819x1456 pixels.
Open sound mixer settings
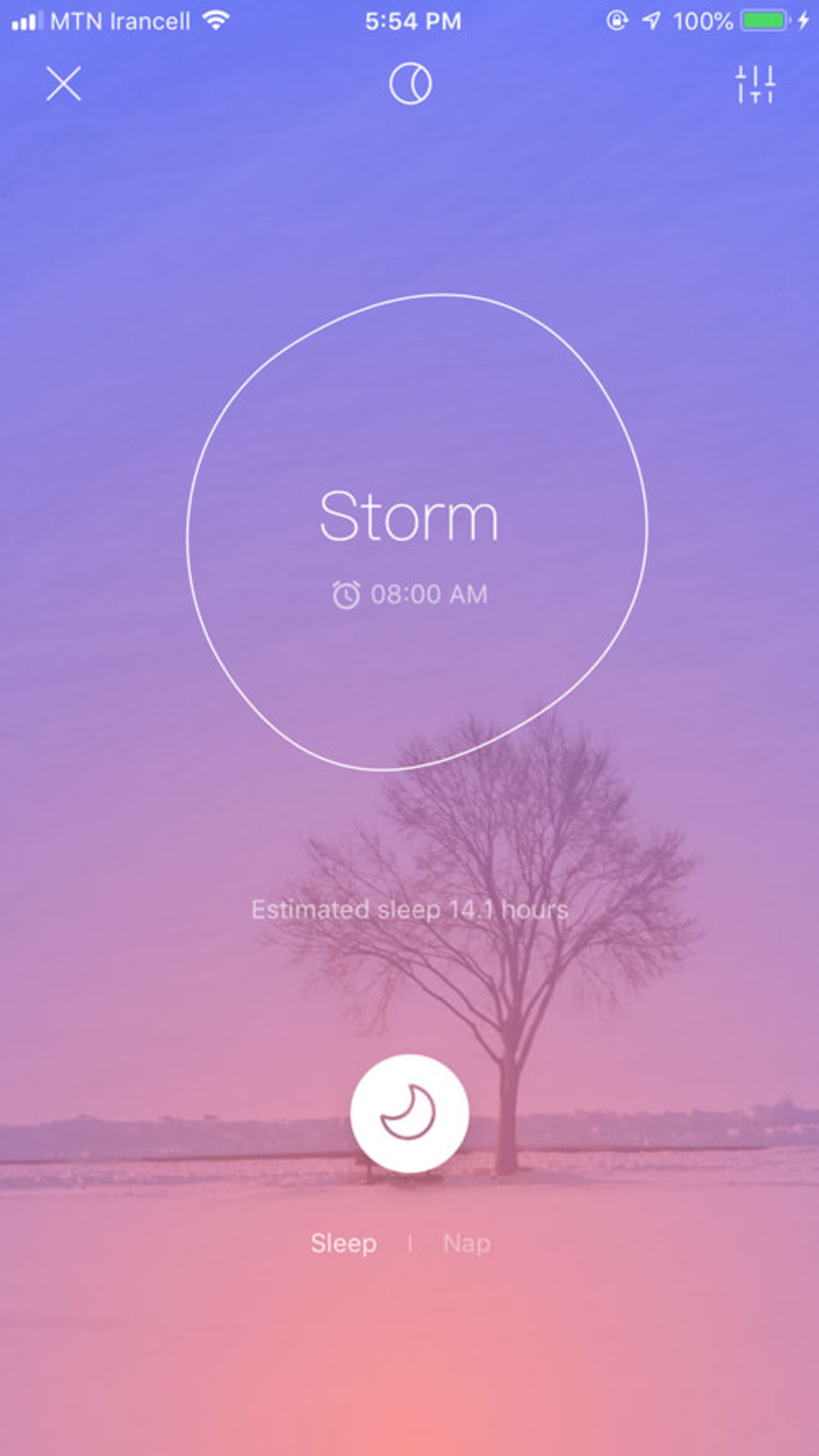755,84
